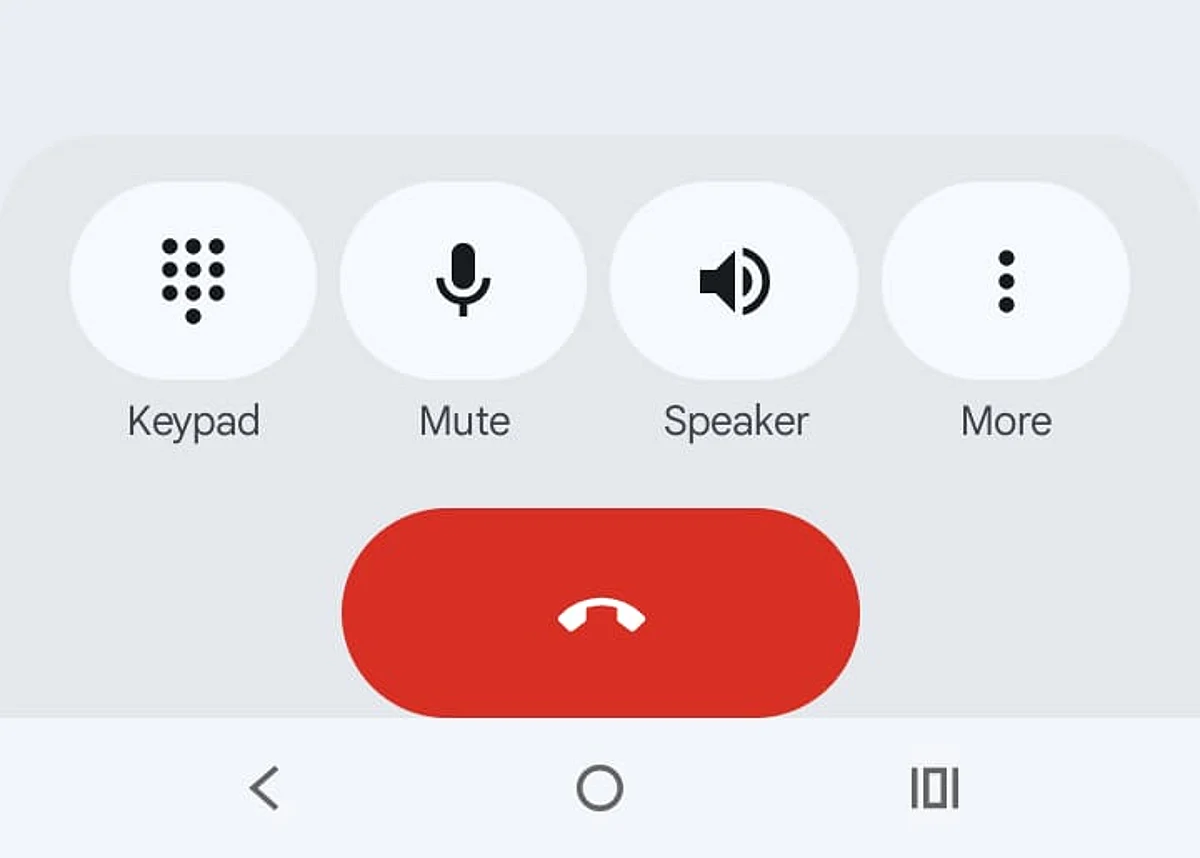Open the dial keypad
The height and width of the screenshot is (858, 1200).
click(193, 280)
